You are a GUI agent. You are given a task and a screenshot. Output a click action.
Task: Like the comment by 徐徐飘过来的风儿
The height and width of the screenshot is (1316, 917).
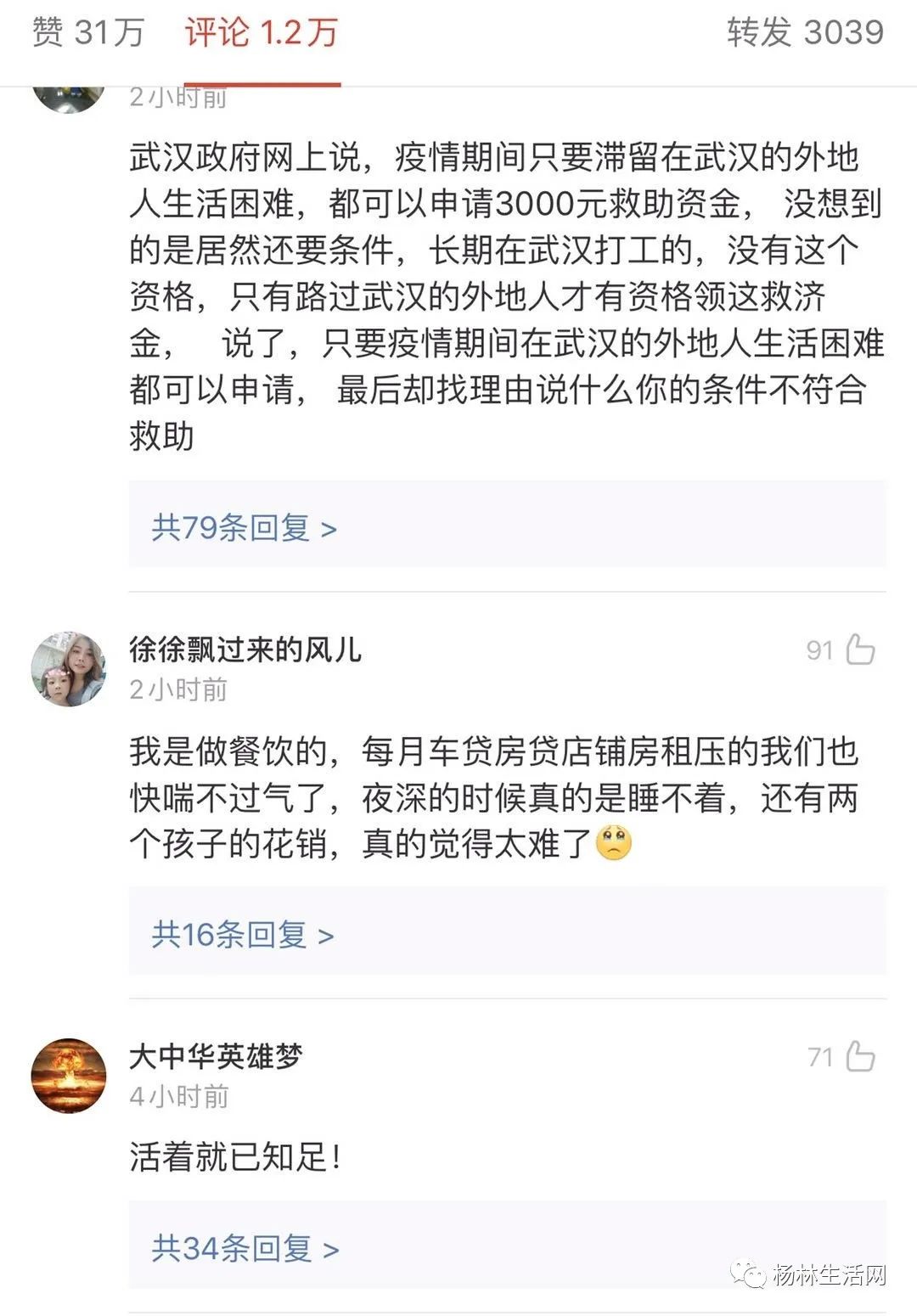click(860, 650)
